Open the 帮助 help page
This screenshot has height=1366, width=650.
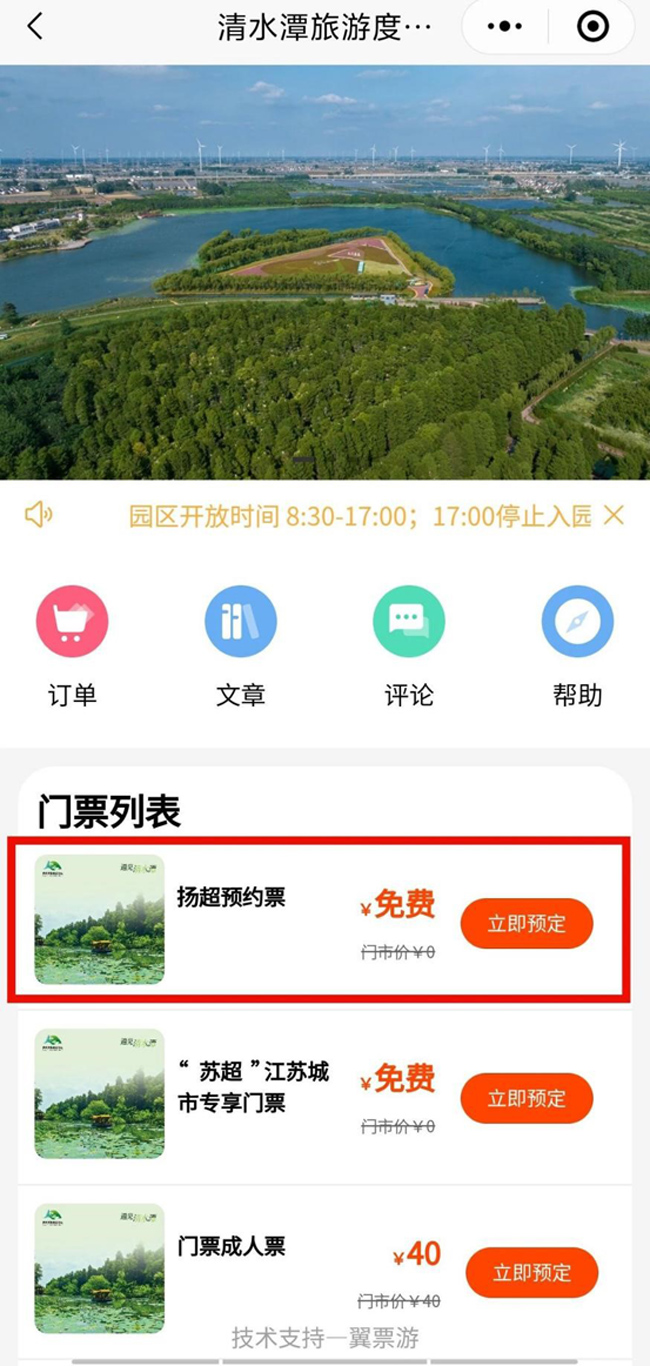click(x=577, y=622)
